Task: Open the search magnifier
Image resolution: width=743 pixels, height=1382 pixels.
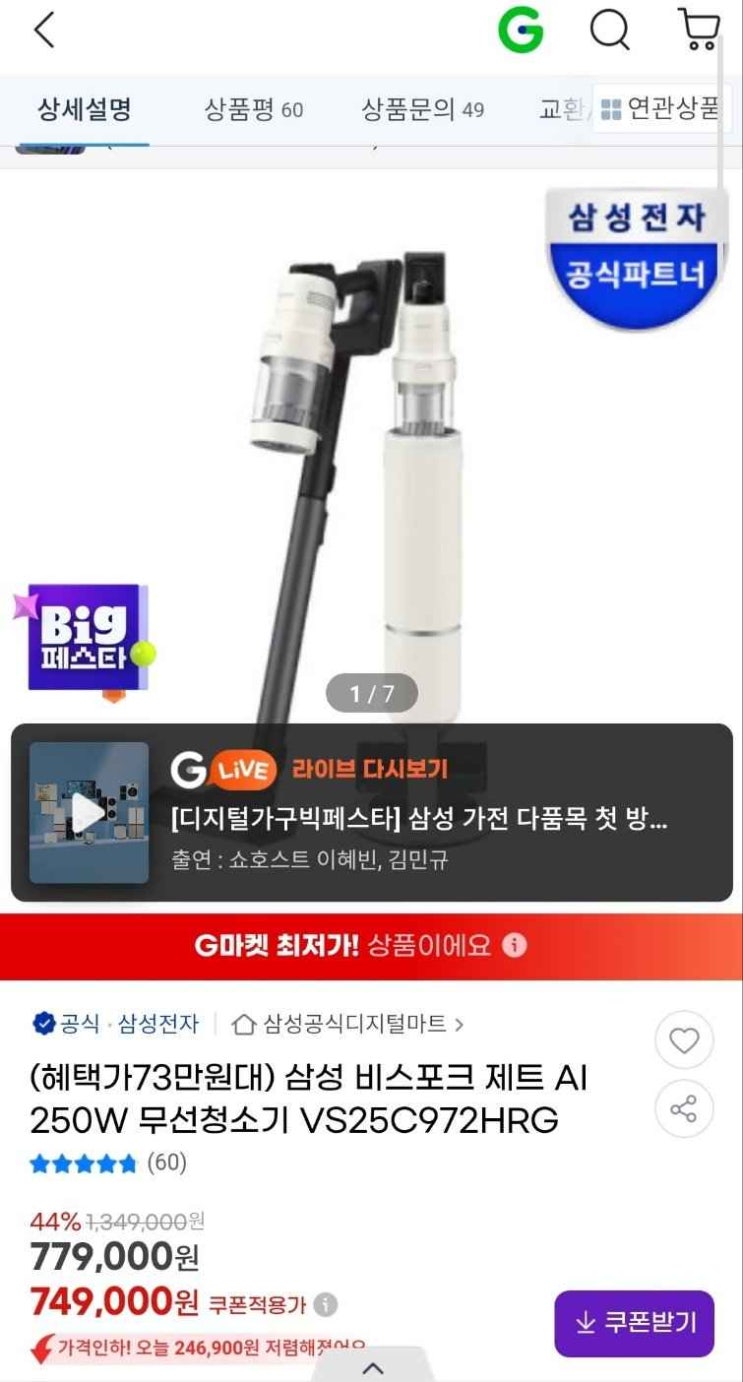Action: click(x=609, y=31)
